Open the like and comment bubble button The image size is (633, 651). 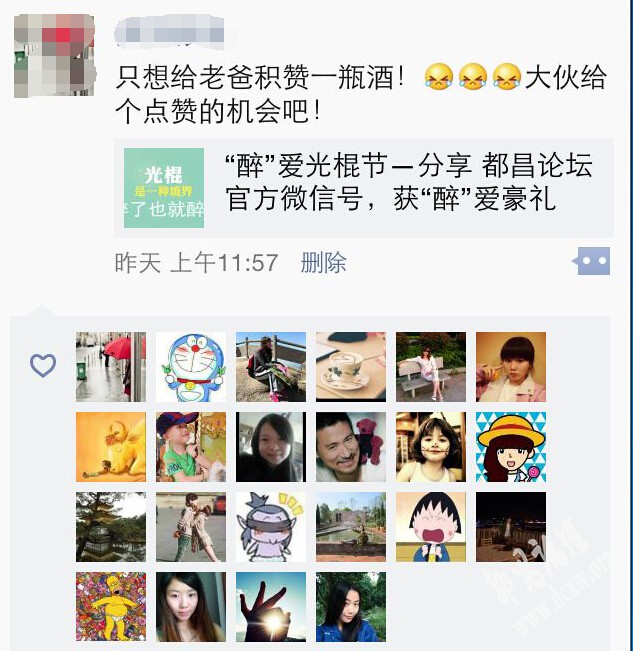tap(590, 262)
